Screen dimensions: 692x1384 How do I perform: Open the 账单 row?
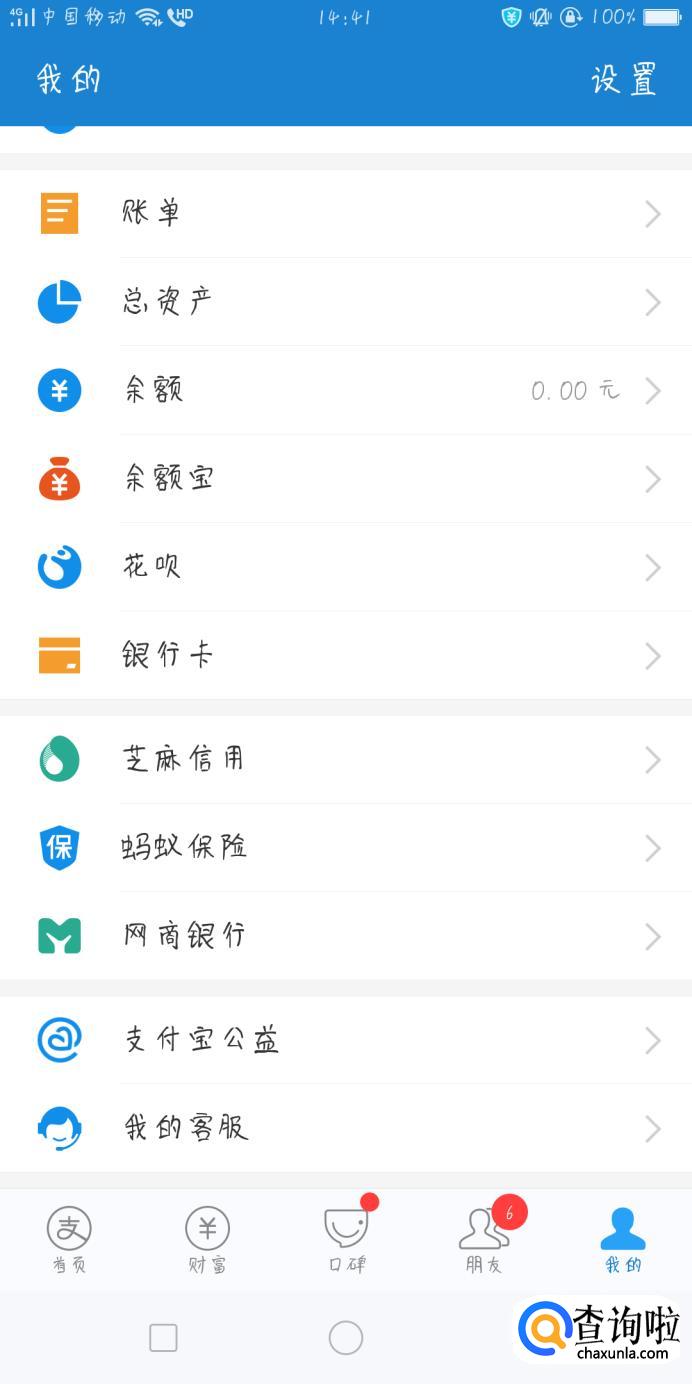click(346, 213)
